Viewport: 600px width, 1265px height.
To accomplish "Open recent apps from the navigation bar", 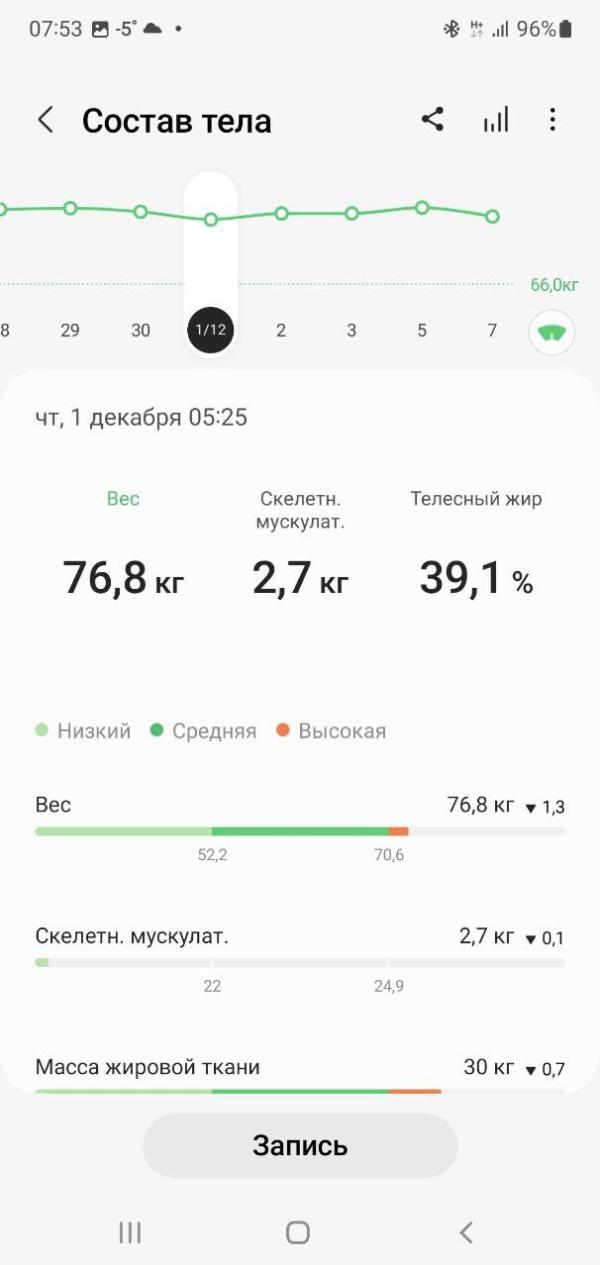I will click(x=130, y=1233).
